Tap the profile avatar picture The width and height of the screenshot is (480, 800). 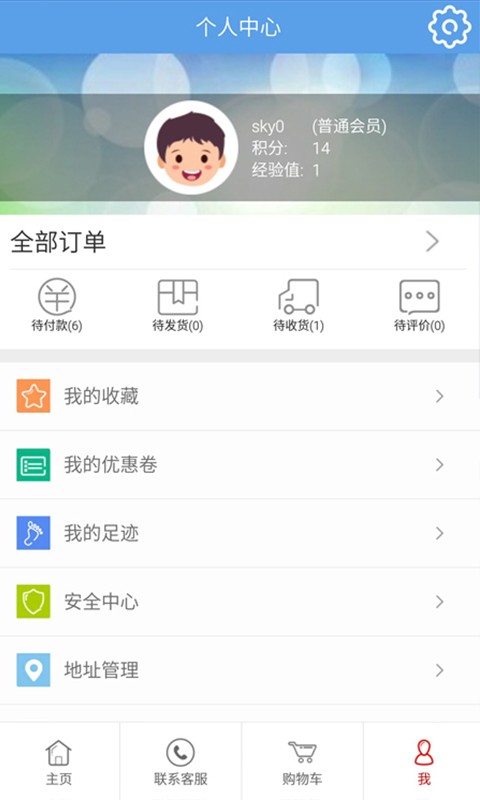pos(191,147)
